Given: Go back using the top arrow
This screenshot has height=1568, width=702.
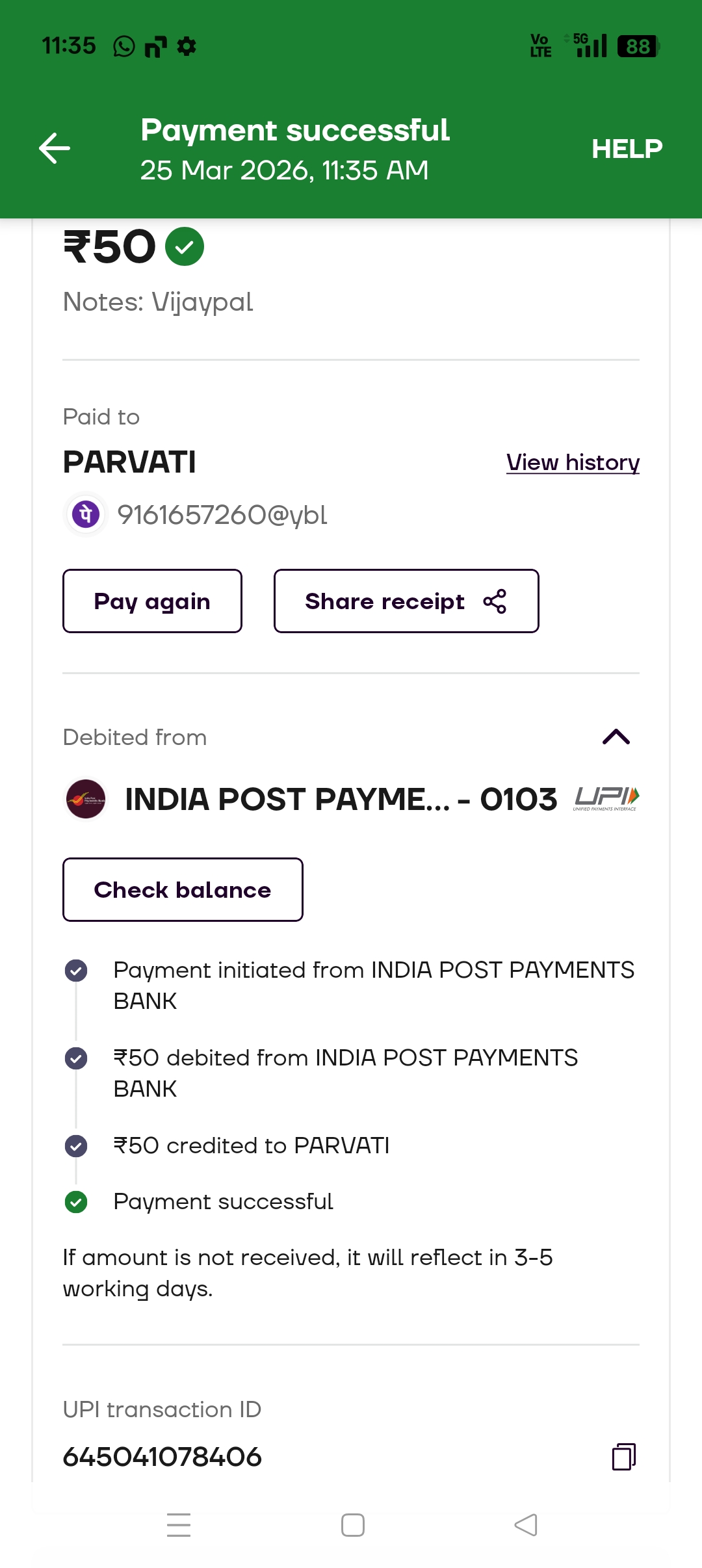Looking at the screenshot, I should 55,148.
